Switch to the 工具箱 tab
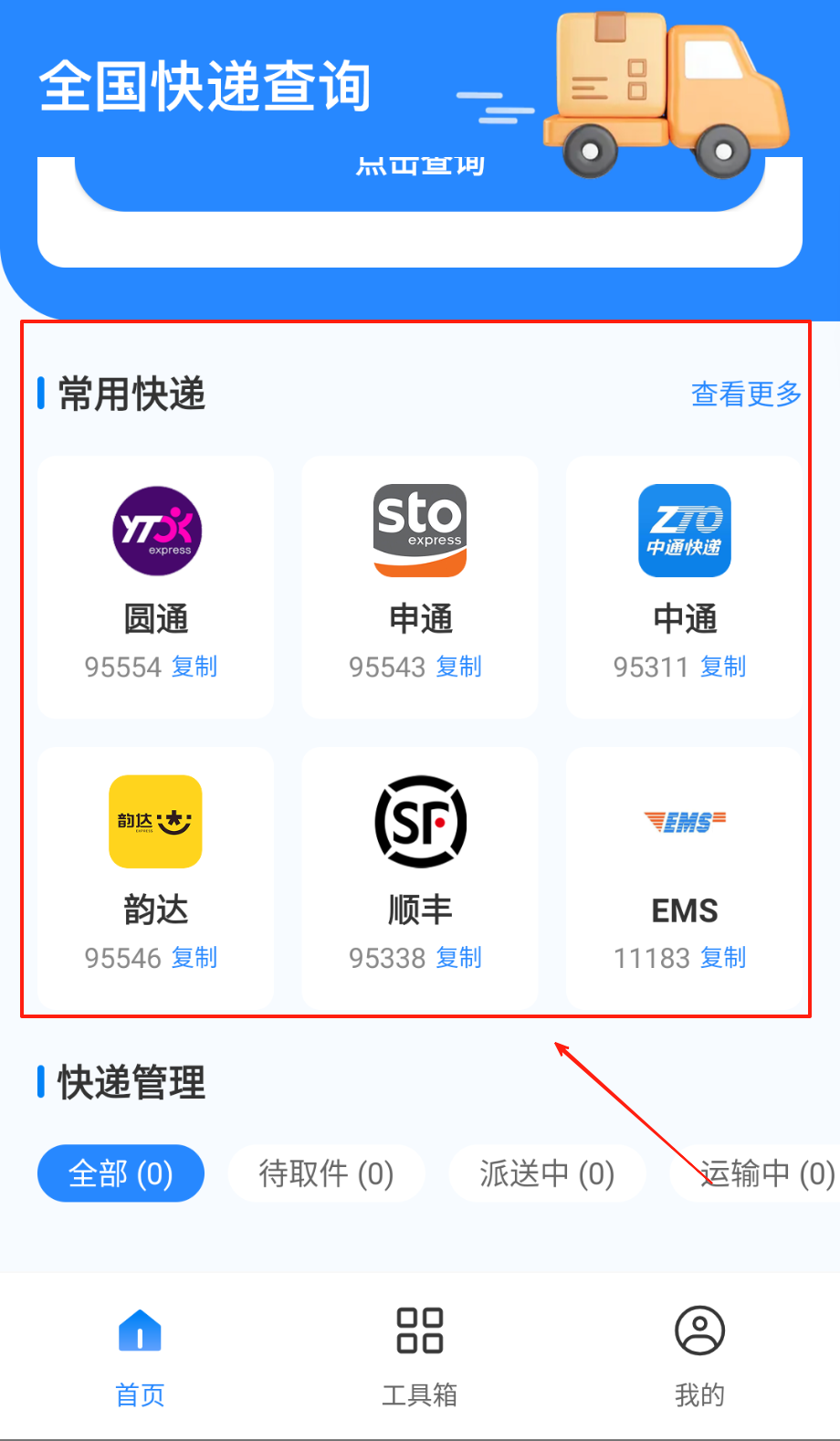840x1441 pixels. tap(420, 1355)
